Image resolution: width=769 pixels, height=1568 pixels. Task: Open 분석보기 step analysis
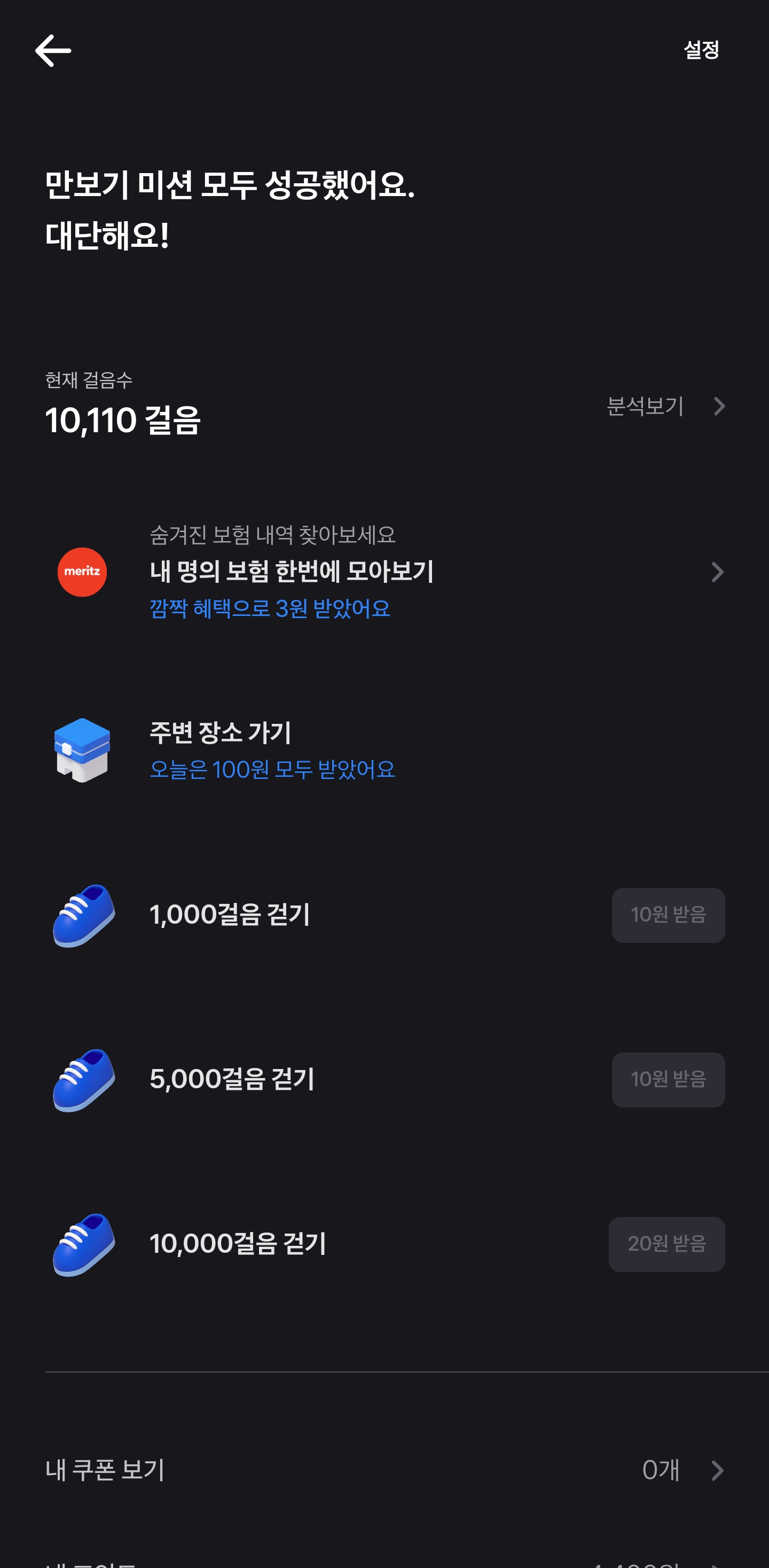[665, 406]
